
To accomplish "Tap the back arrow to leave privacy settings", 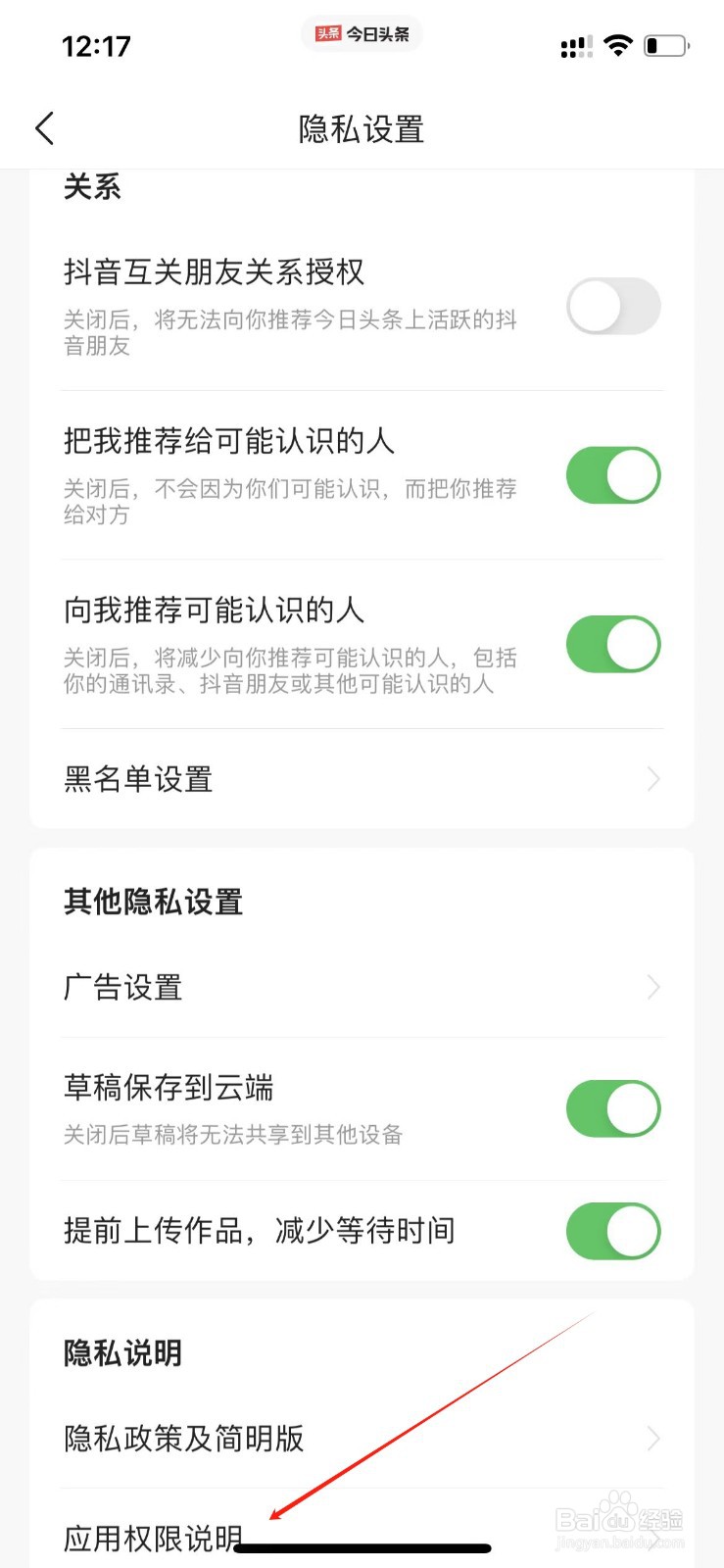I will click(43, 127).
